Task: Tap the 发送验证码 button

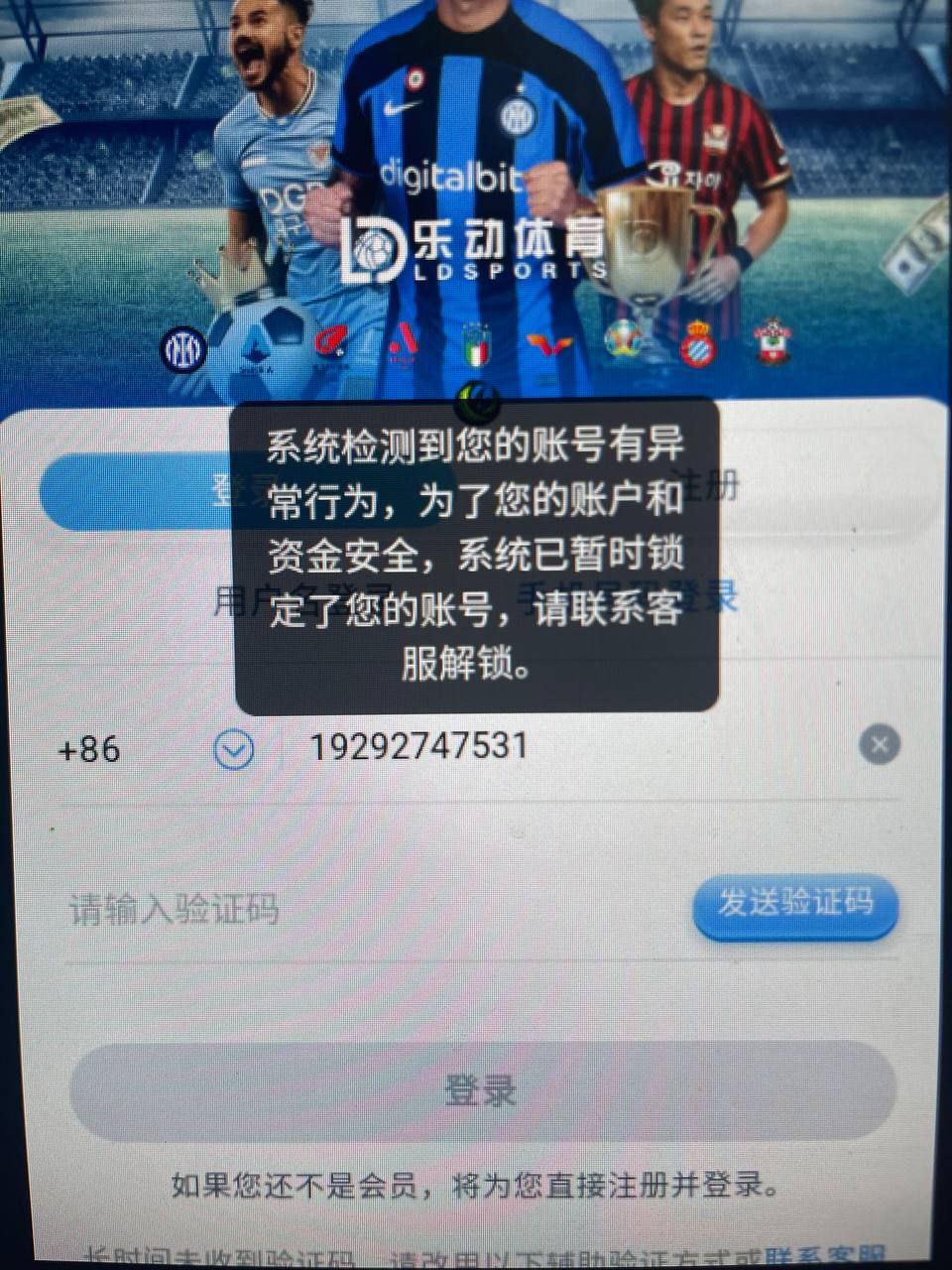Action: [x=795, y=905]
